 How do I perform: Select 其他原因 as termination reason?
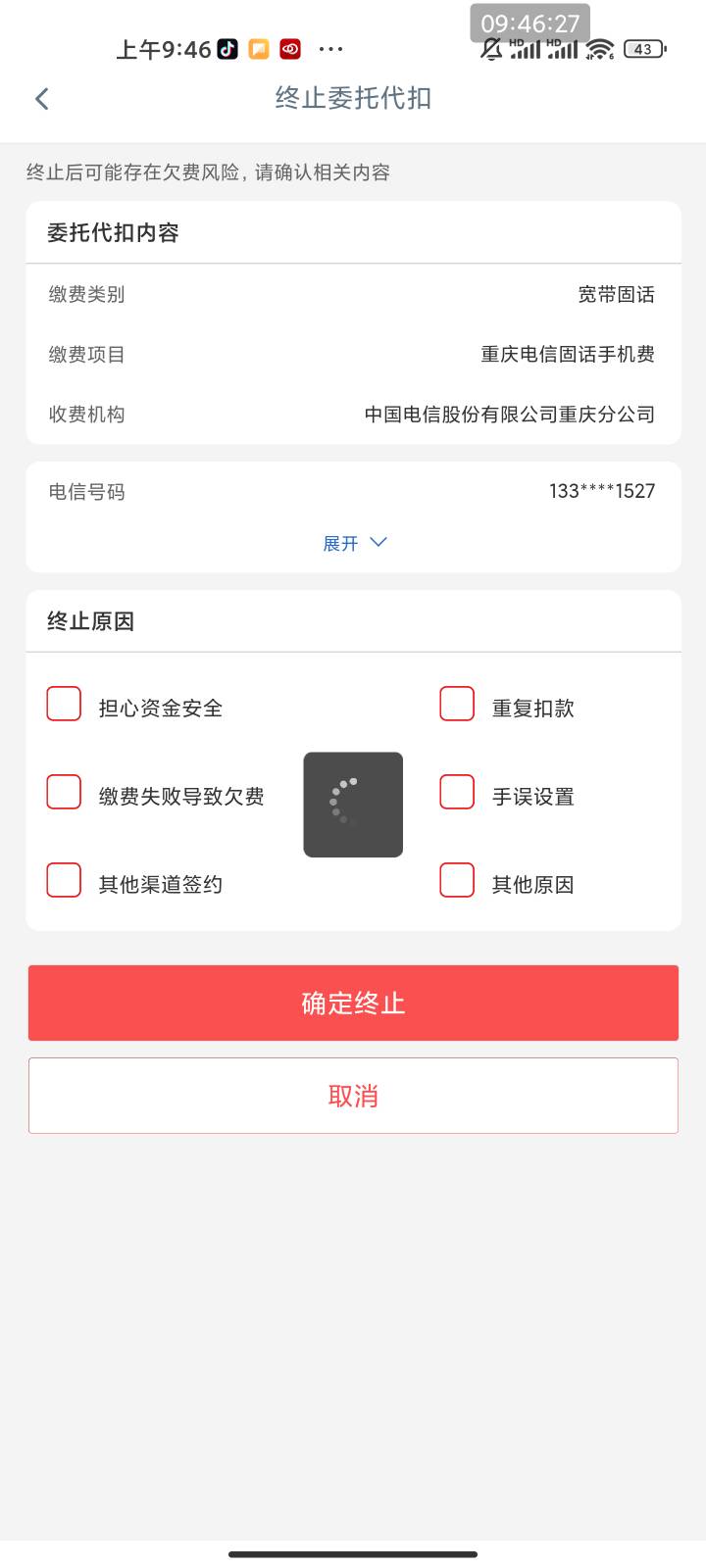[457, 880]
